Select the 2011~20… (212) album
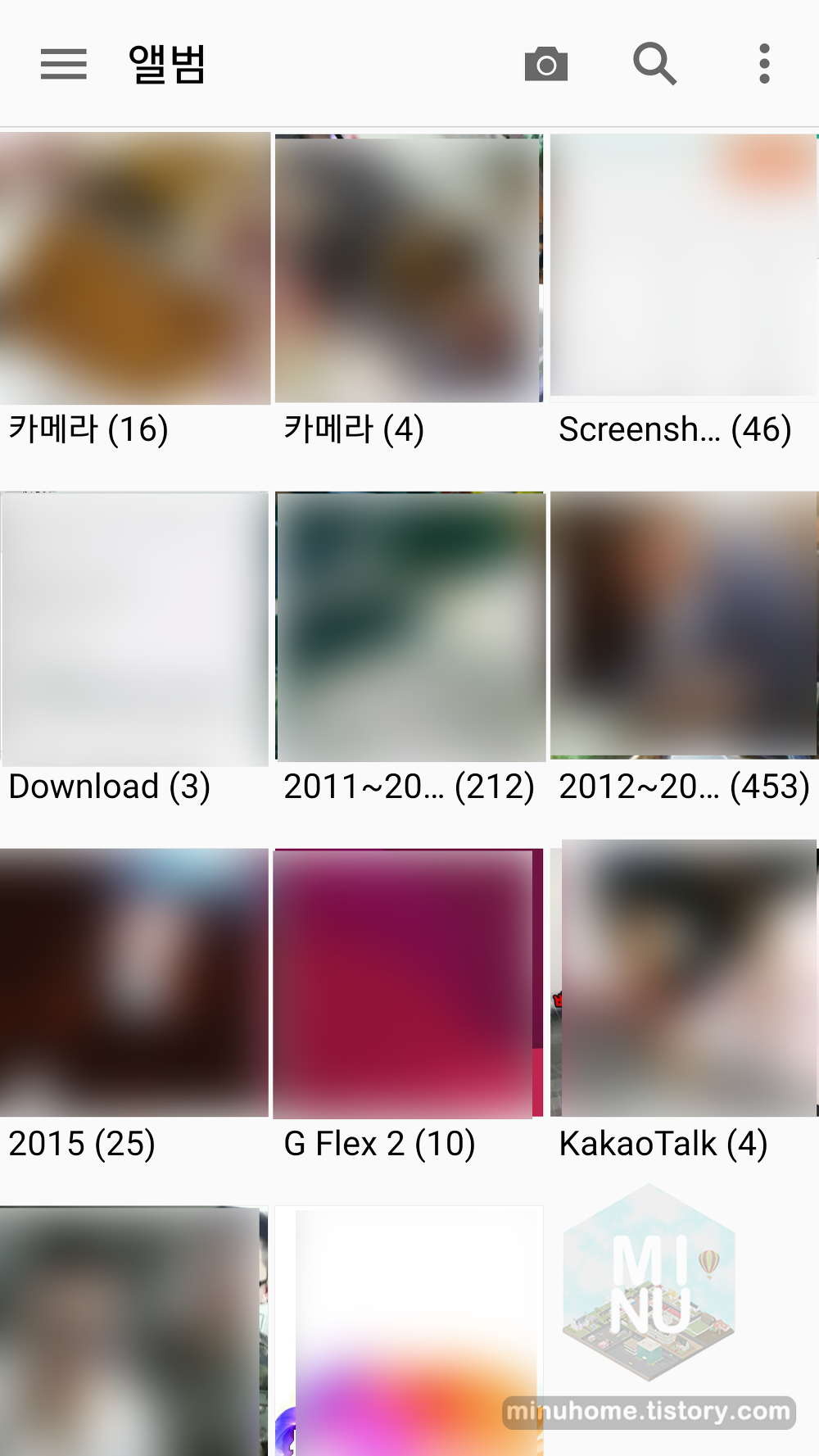This screenshot has height=1456, width=819. [409, 627]
